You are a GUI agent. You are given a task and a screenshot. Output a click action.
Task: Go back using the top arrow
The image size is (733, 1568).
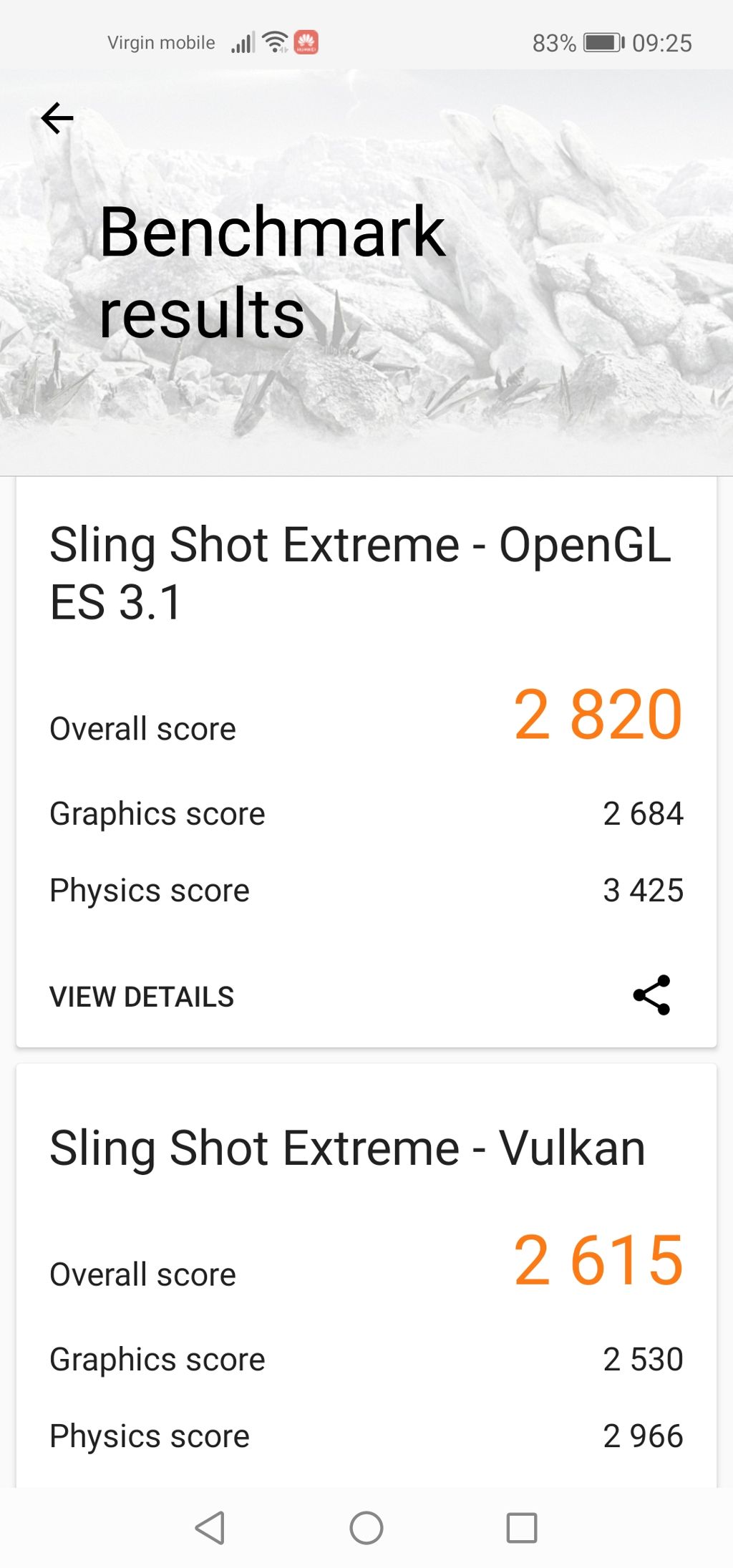57,118
